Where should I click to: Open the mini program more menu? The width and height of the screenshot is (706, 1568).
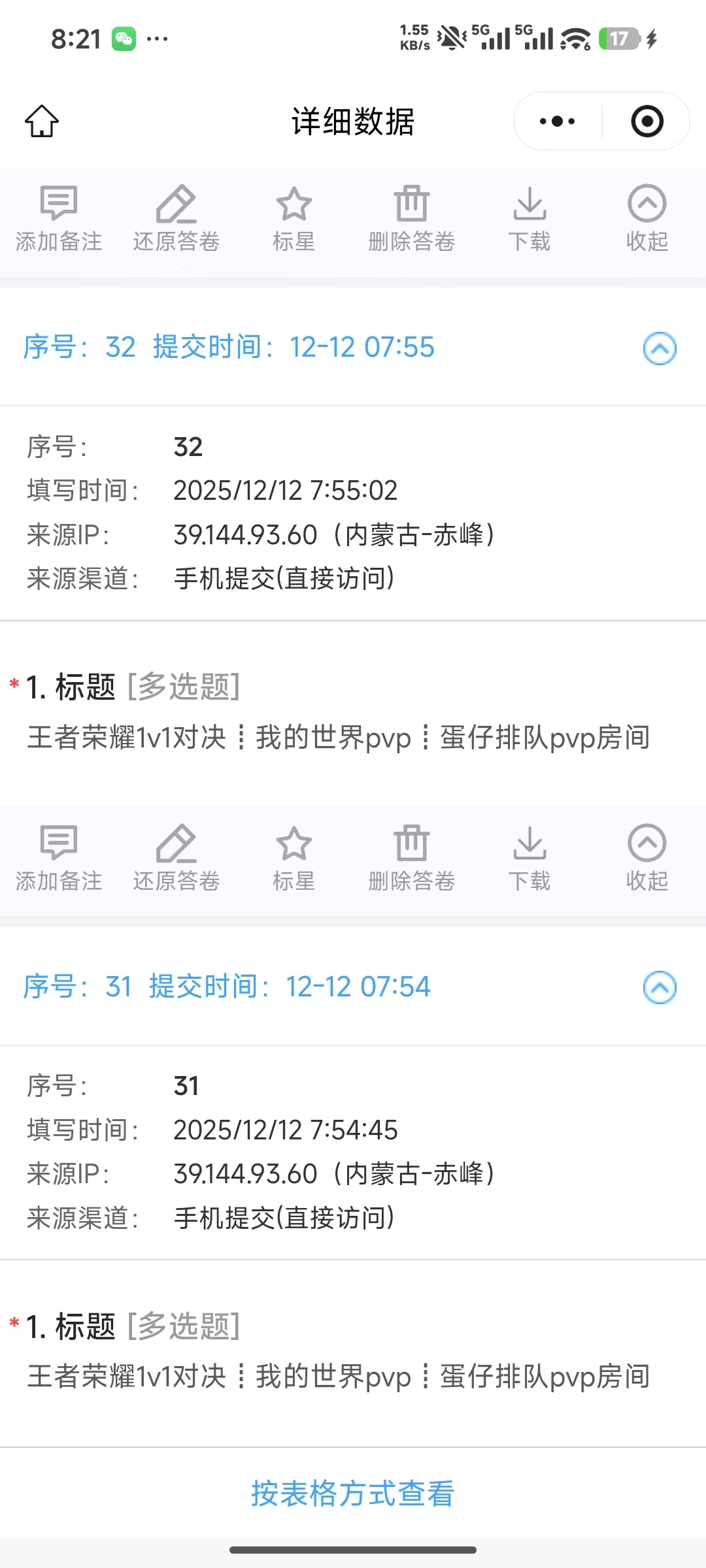(557, 122)
